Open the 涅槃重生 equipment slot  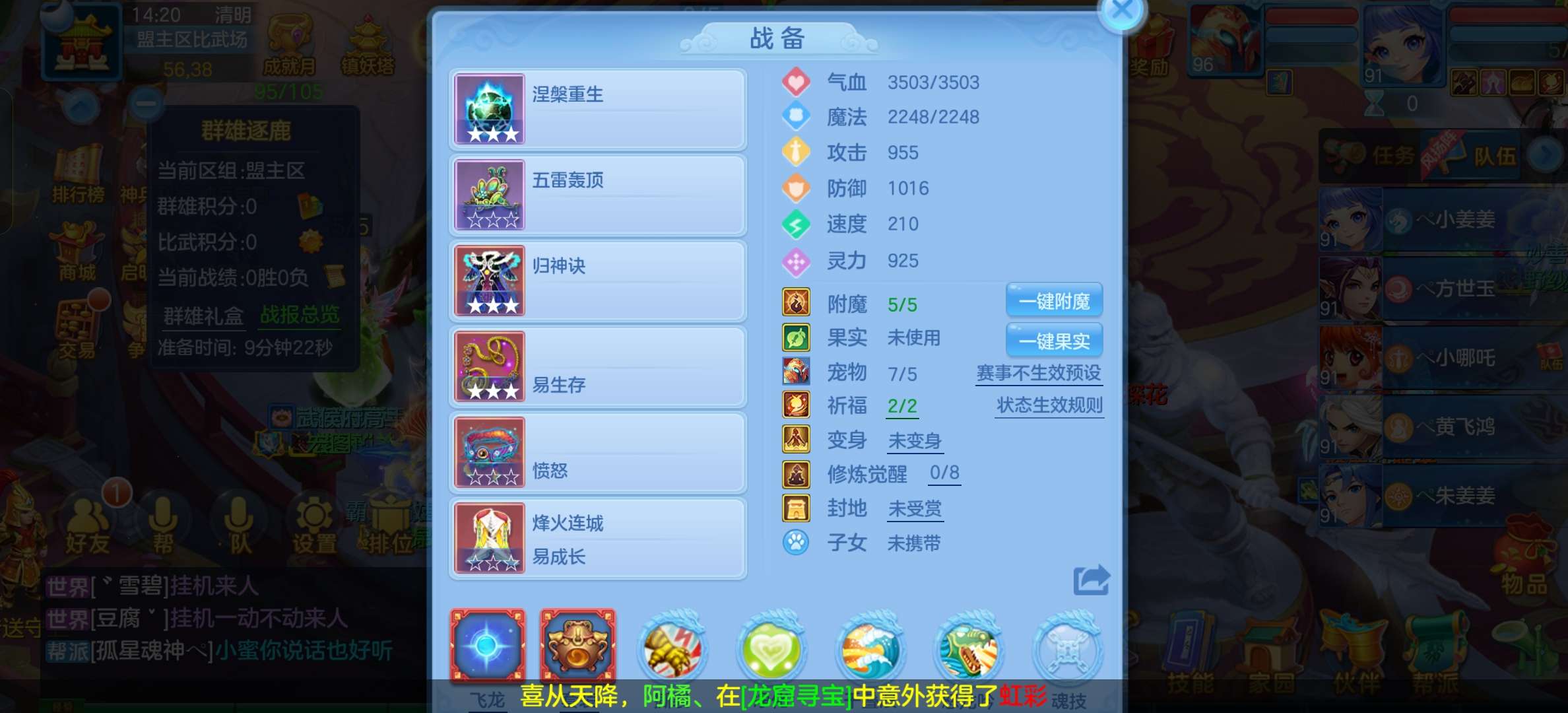pyautogui.click(x=598, y=110)
